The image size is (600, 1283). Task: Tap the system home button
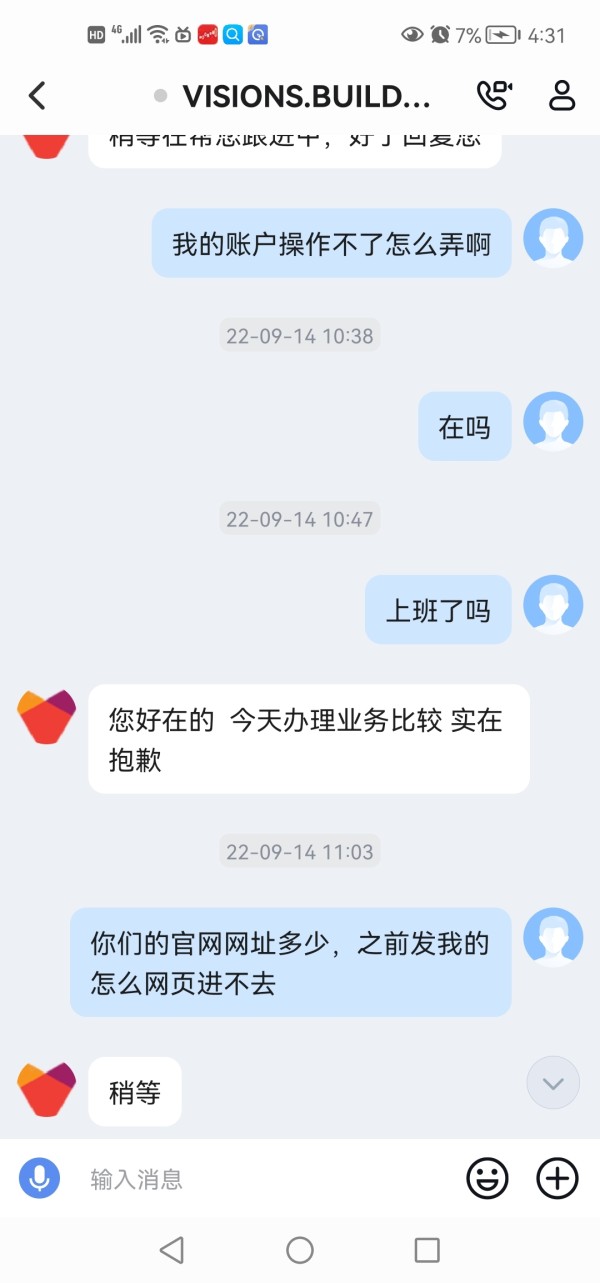(300, 1249)
